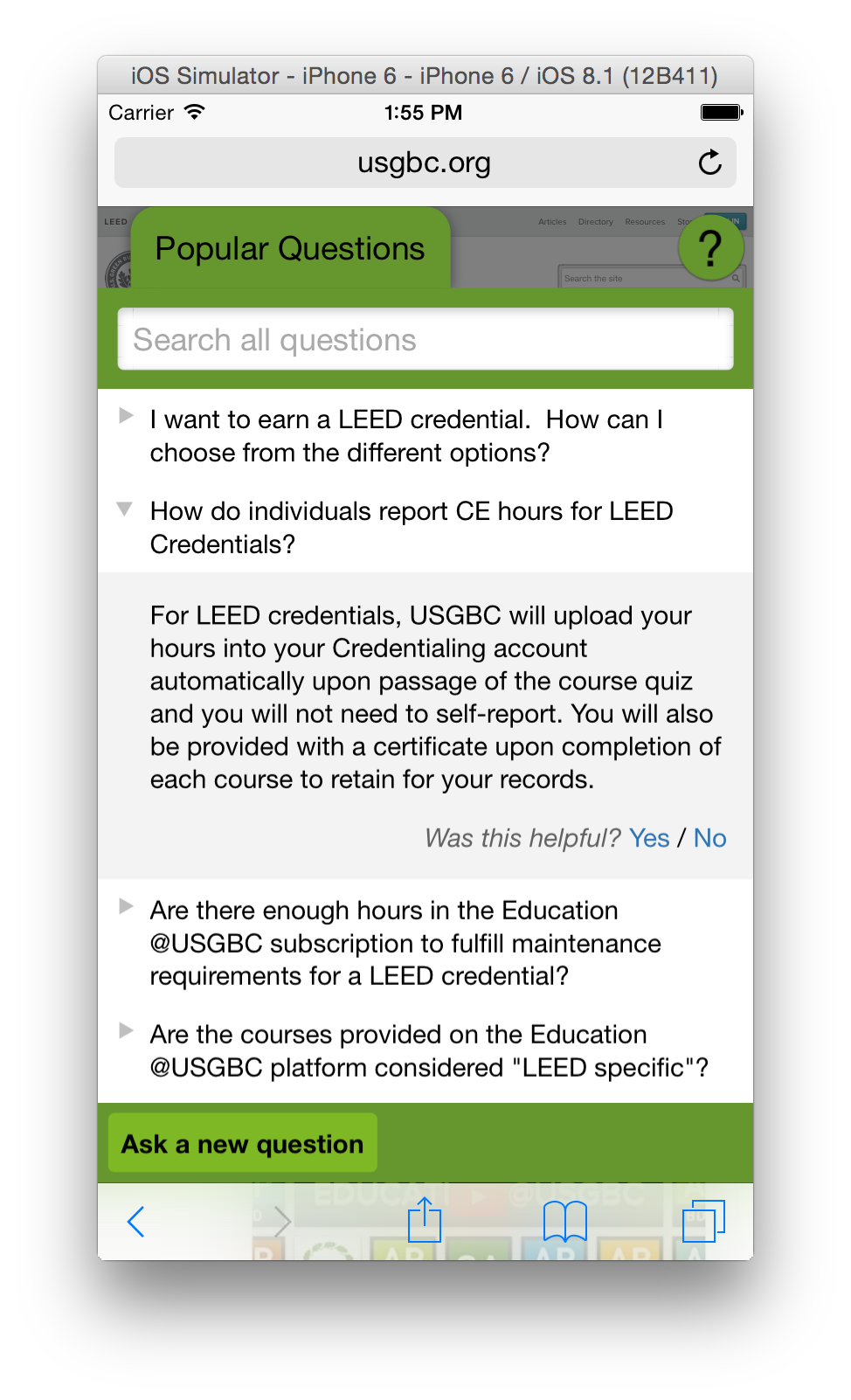Tap the green question mark help icon
This screenshot has height=1400, width=851.
click(x=710, y=248)
